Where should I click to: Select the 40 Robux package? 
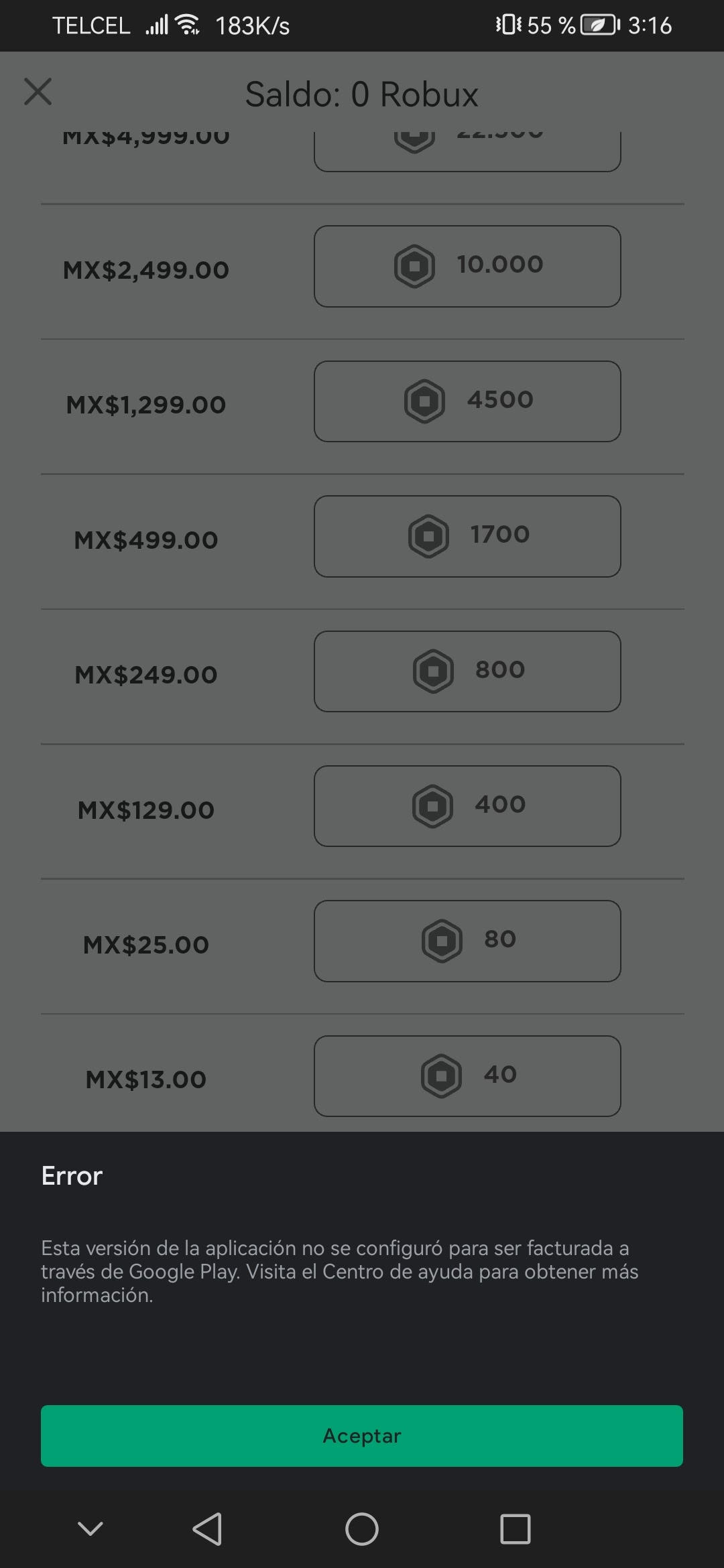467,1075
